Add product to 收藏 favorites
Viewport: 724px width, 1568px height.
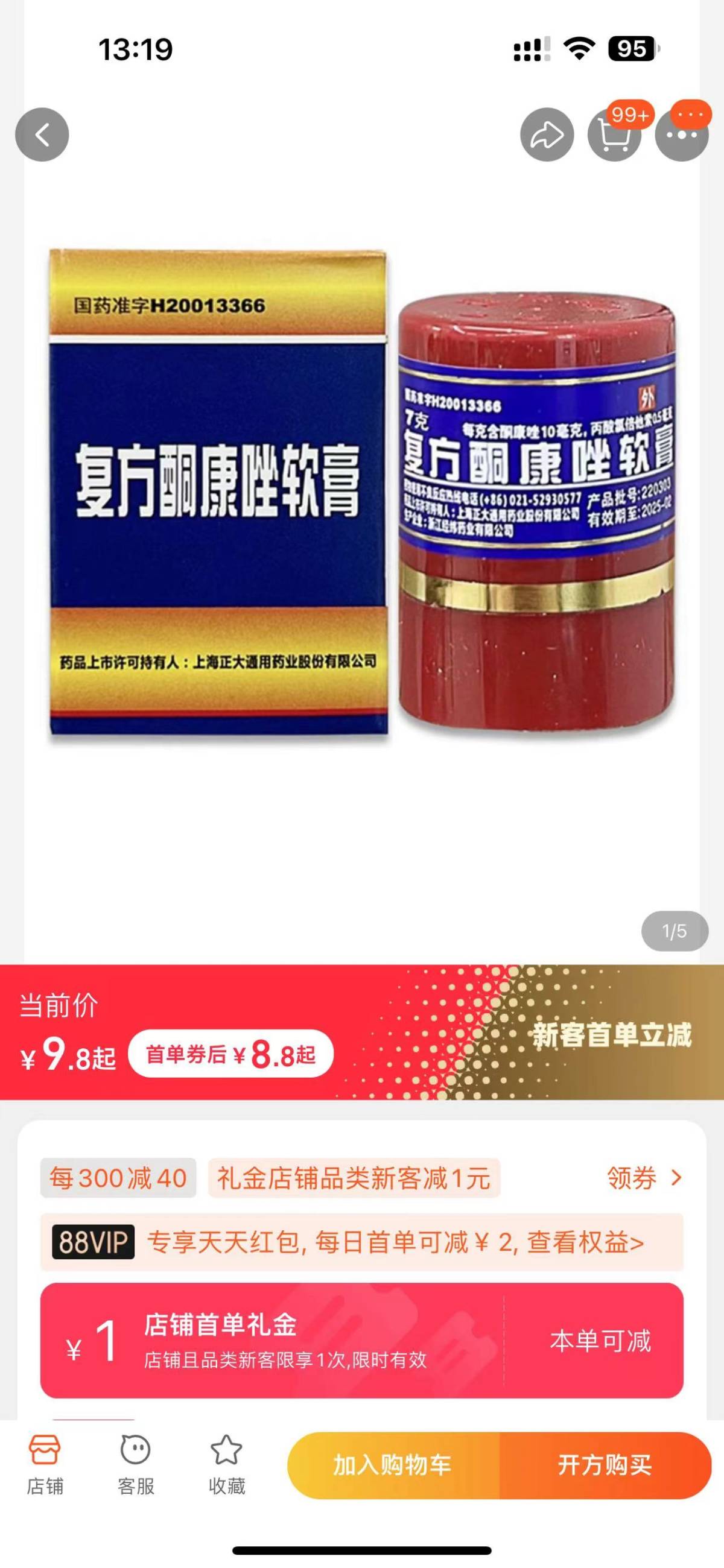coord(226,1465)
